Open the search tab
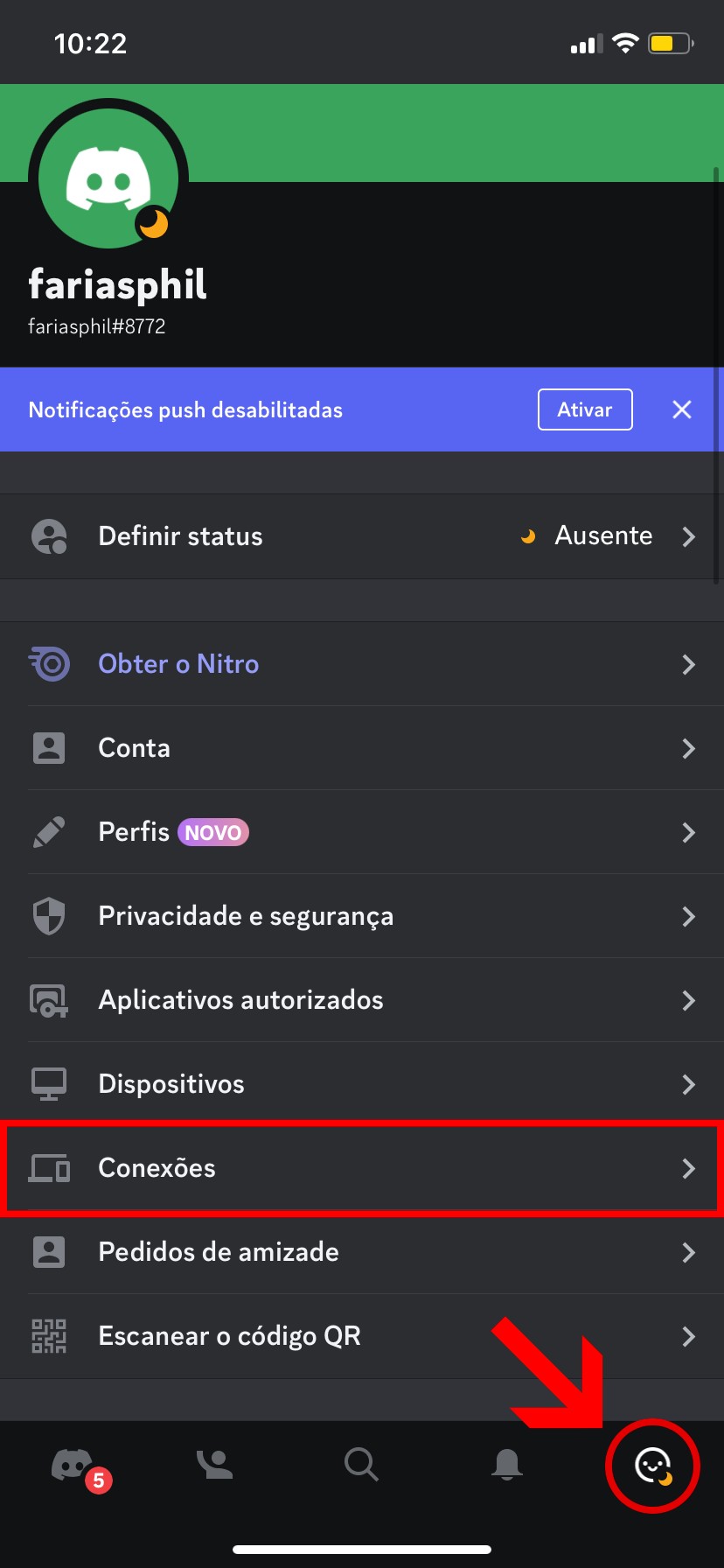 click(360, 1465)
